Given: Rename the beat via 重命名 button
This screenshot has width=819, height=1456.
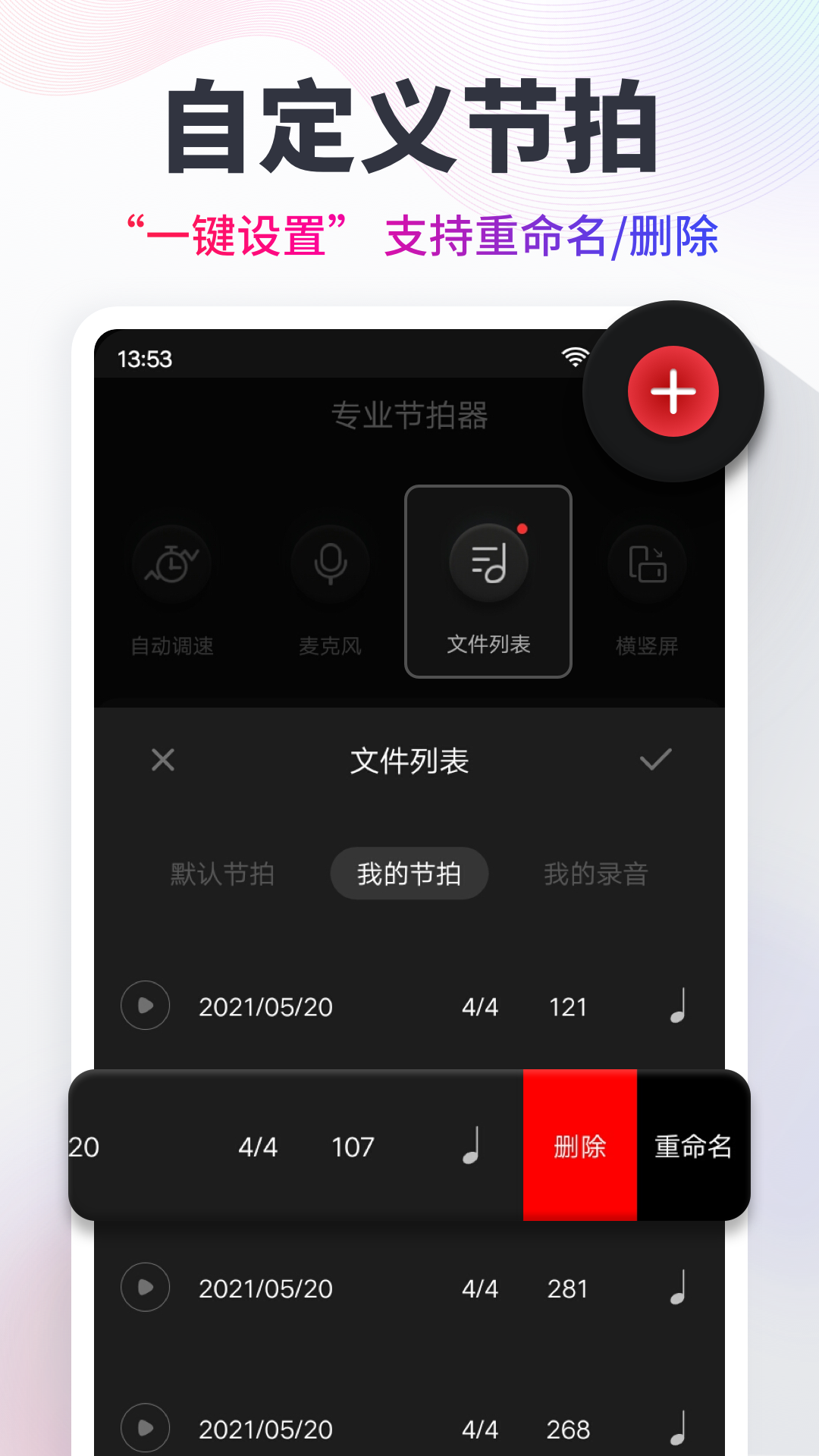Looking at the screenshot, I should click(x=692, y=1147).
